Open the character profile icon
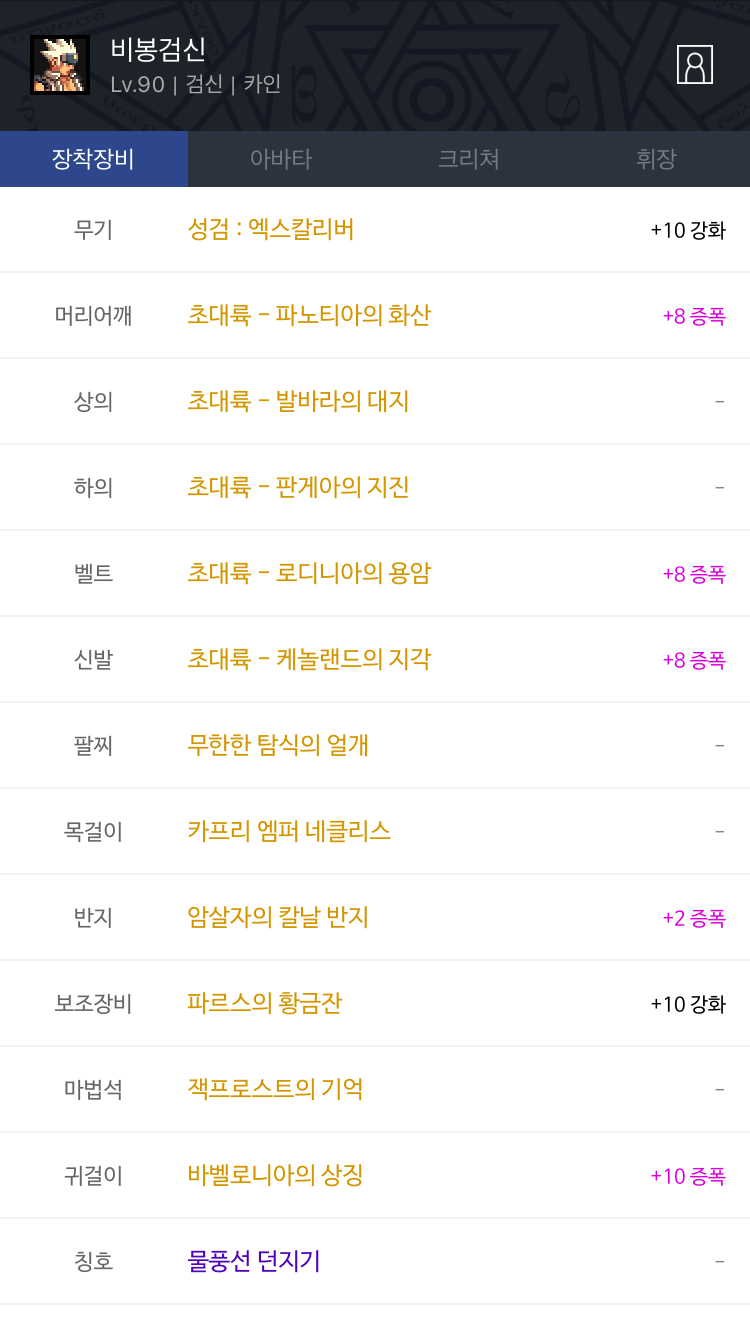This screenshot has width=750, height=1334. pyautogui.click(x=694, y=65)
